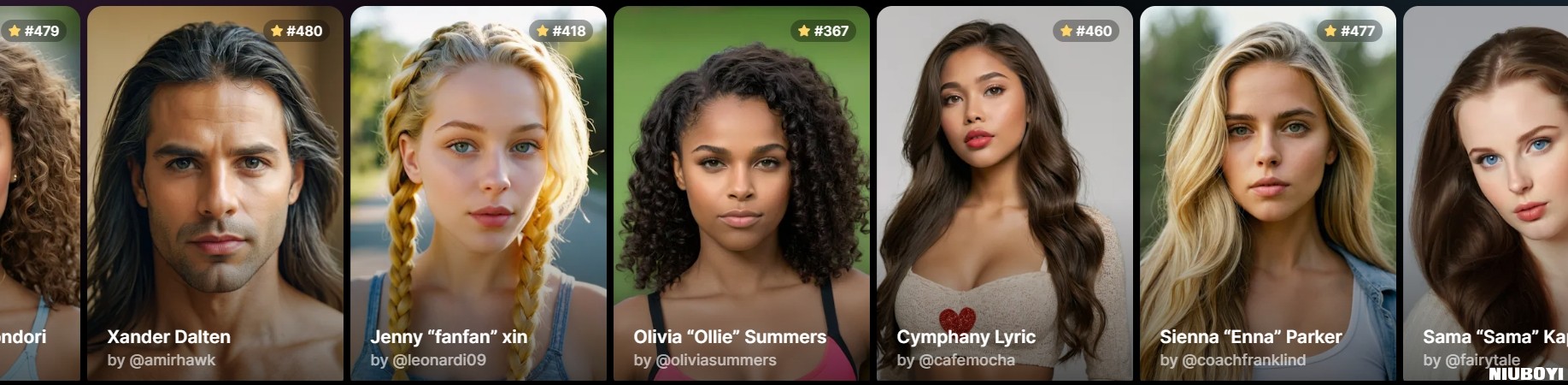Image resolution: width=1568 pixels, height=385 pixels.
Task: Open the Xander Dalten character card
Action: click(215, 193)
